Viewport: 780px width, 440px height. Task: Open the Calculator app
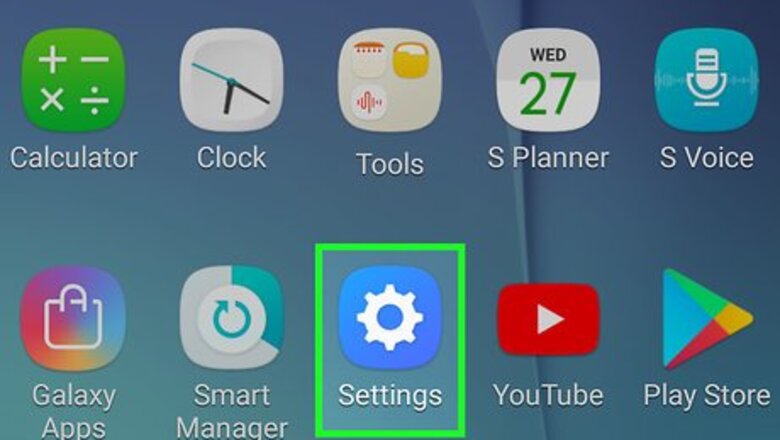[x=73, y=81]
